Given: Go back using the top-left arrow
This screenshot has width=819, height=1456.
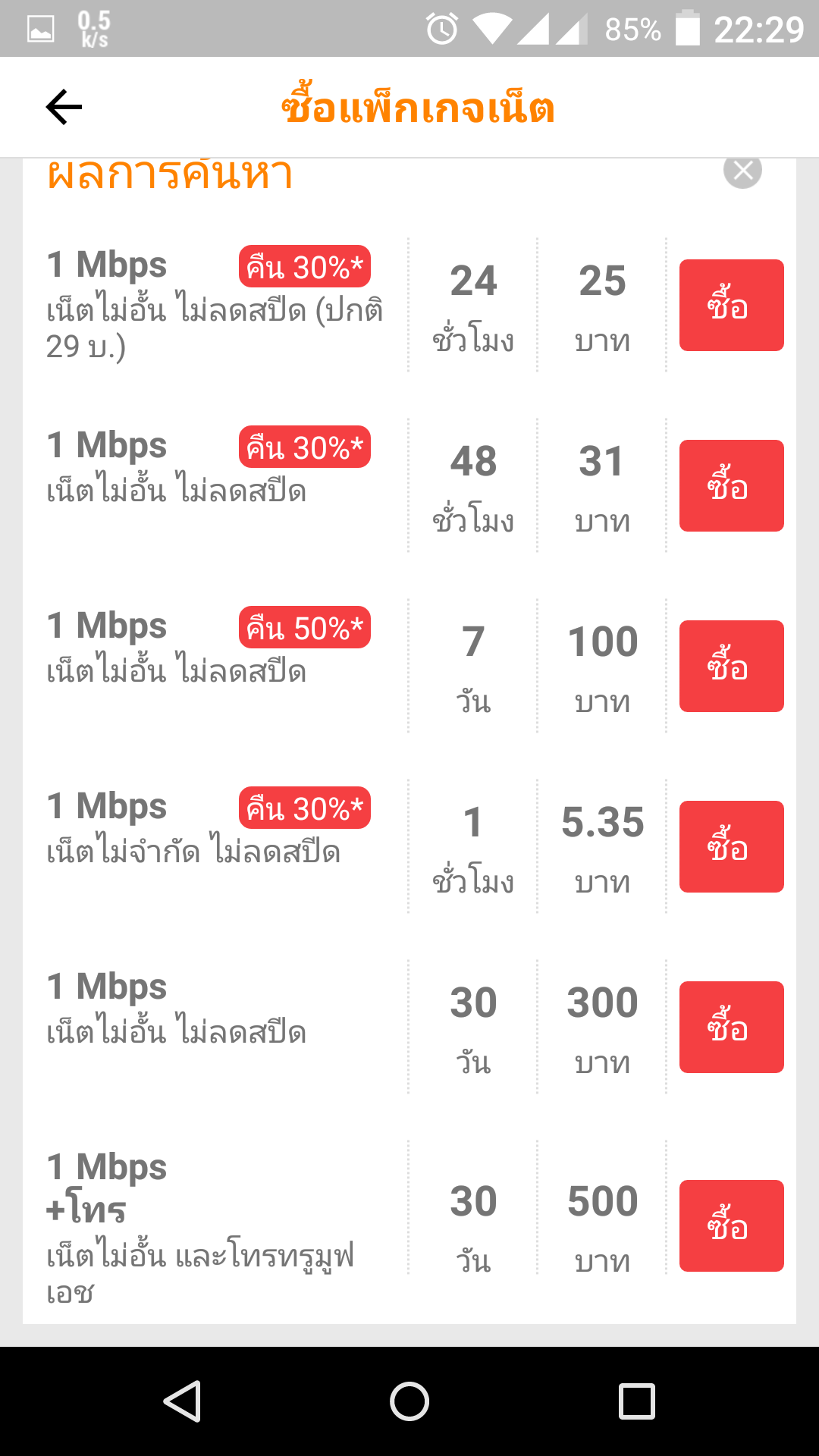Looking at the screenshot, I should click(64, 107).
